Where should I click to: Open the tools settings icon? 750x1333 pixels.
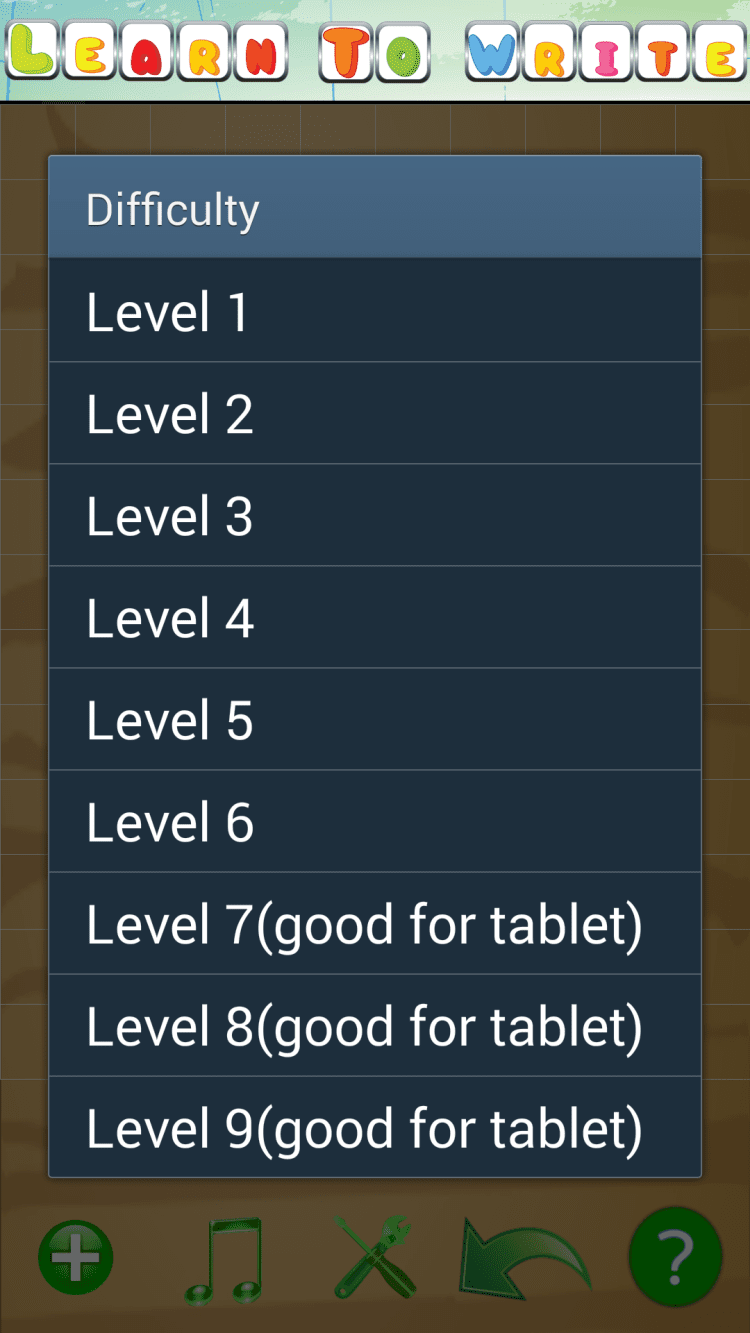(374, 1257)
